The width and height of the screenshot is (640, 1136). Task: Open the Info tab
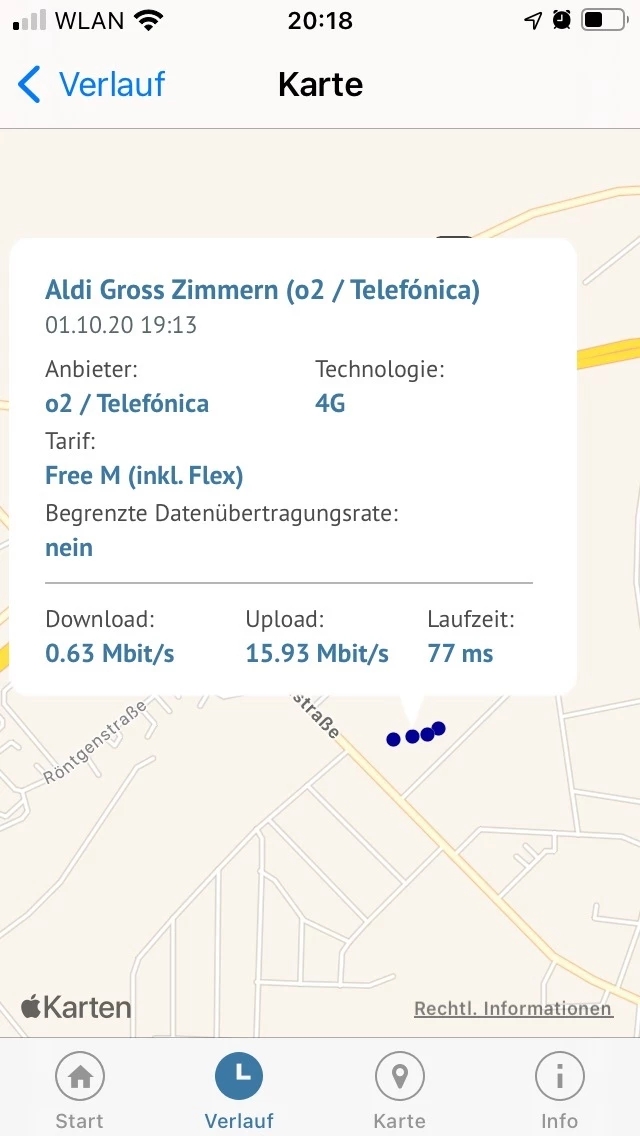click(560, 1090)
